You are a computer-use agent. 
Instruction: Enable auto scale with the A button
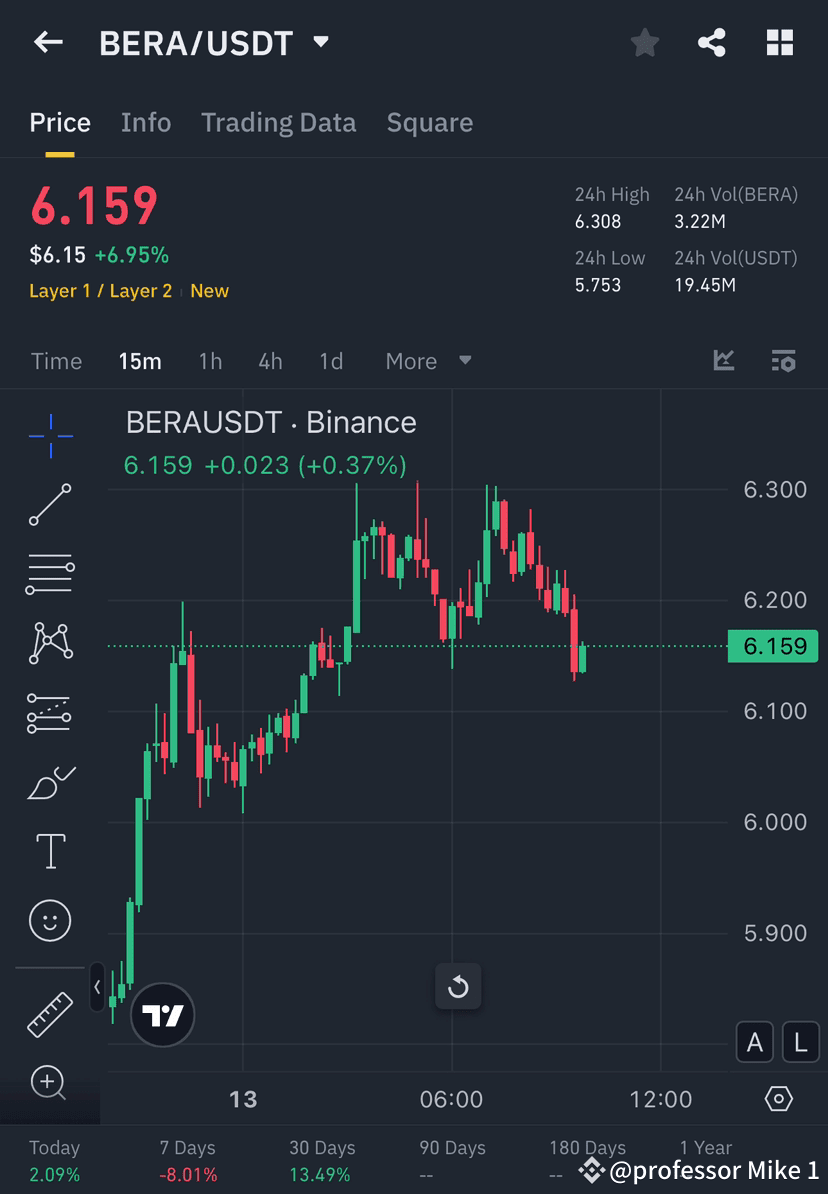754,1042
